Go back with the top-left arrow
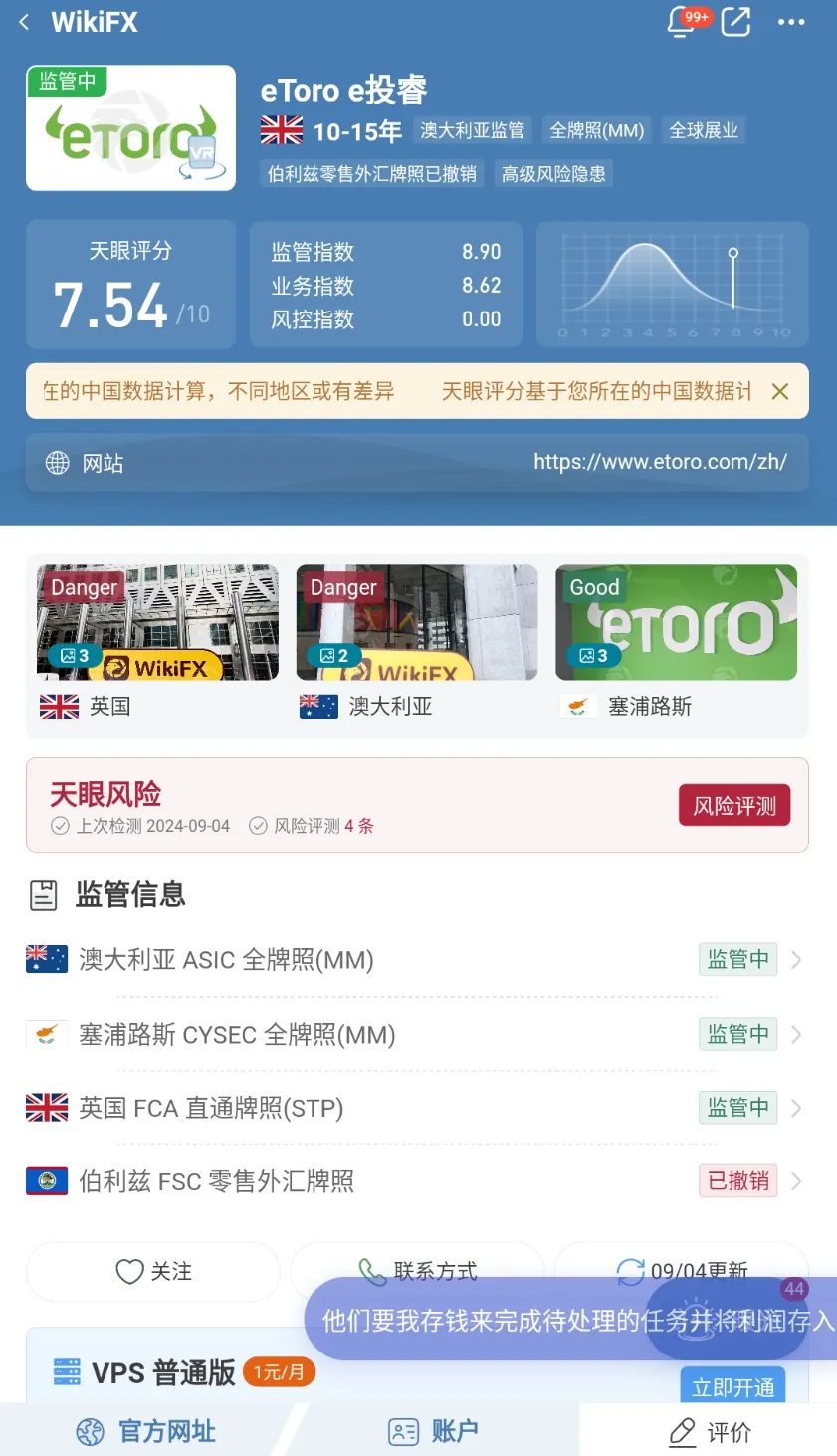Viewport: 837px width, 1456px height. point(24,22)
